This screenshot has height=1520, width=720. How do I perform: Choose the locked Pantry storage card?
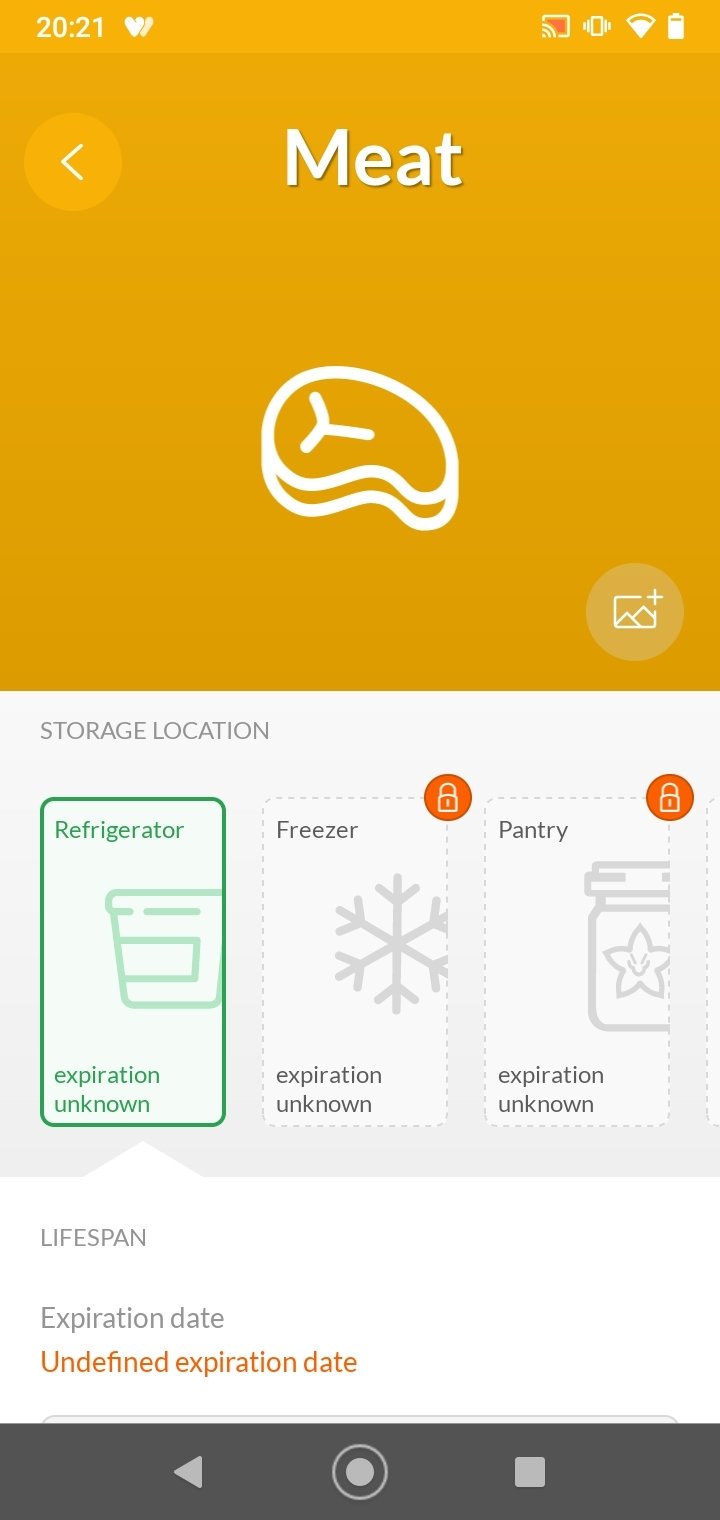click(577, 962)
